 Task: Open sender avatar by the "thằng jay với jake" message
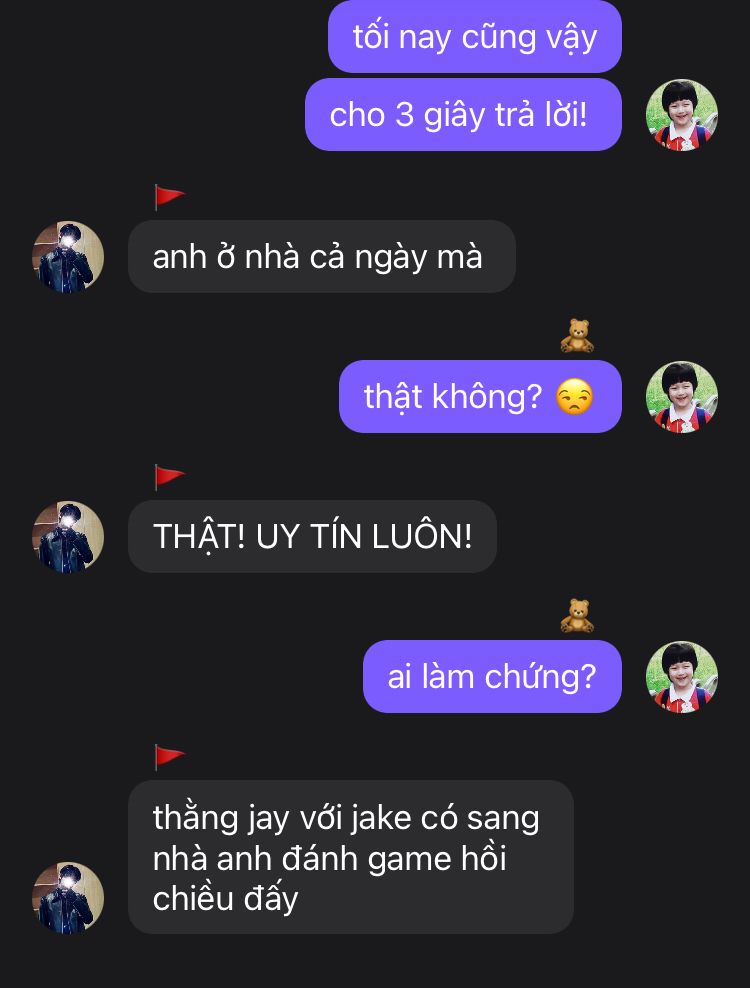[x=68, y=897]
